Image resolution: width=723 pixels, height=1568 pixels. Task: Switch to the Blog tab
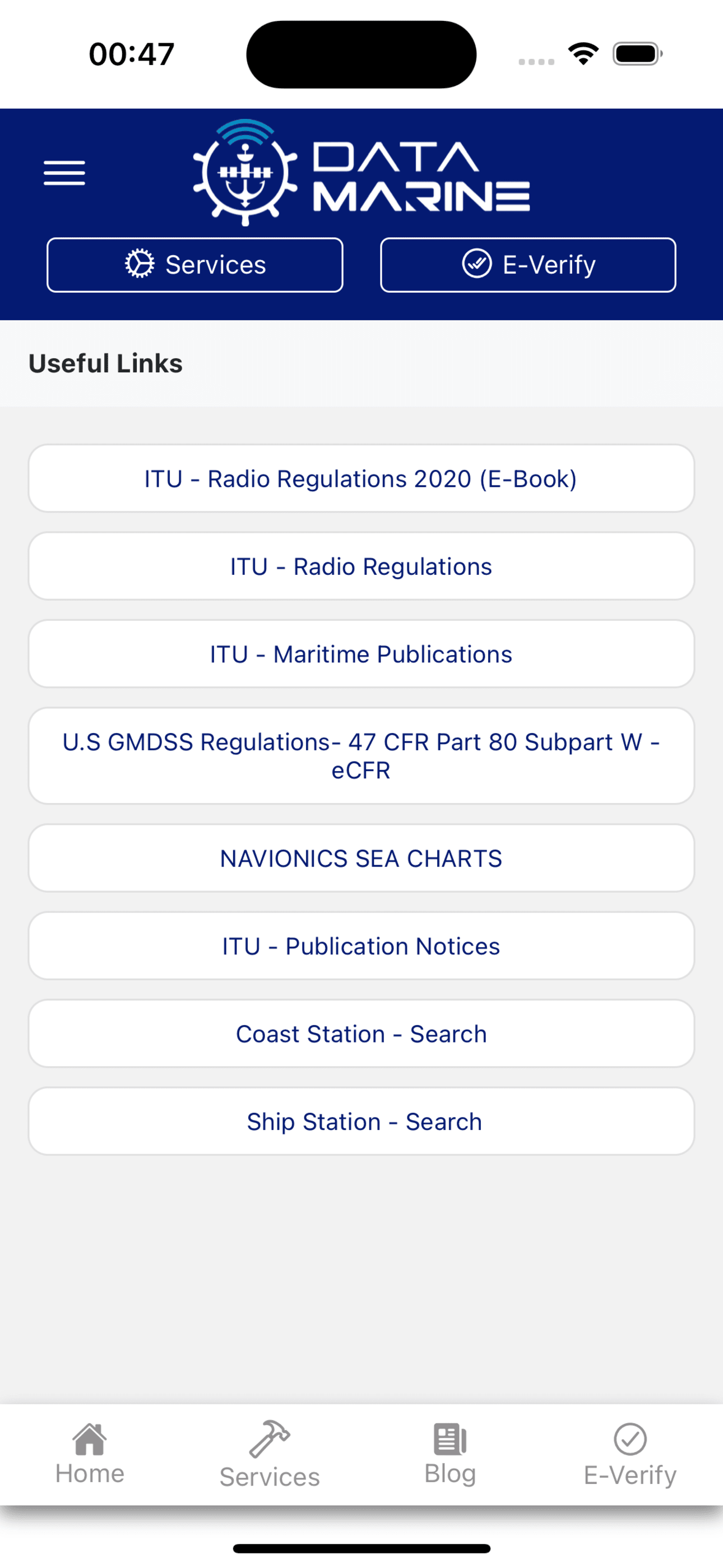coord(451,1454)
